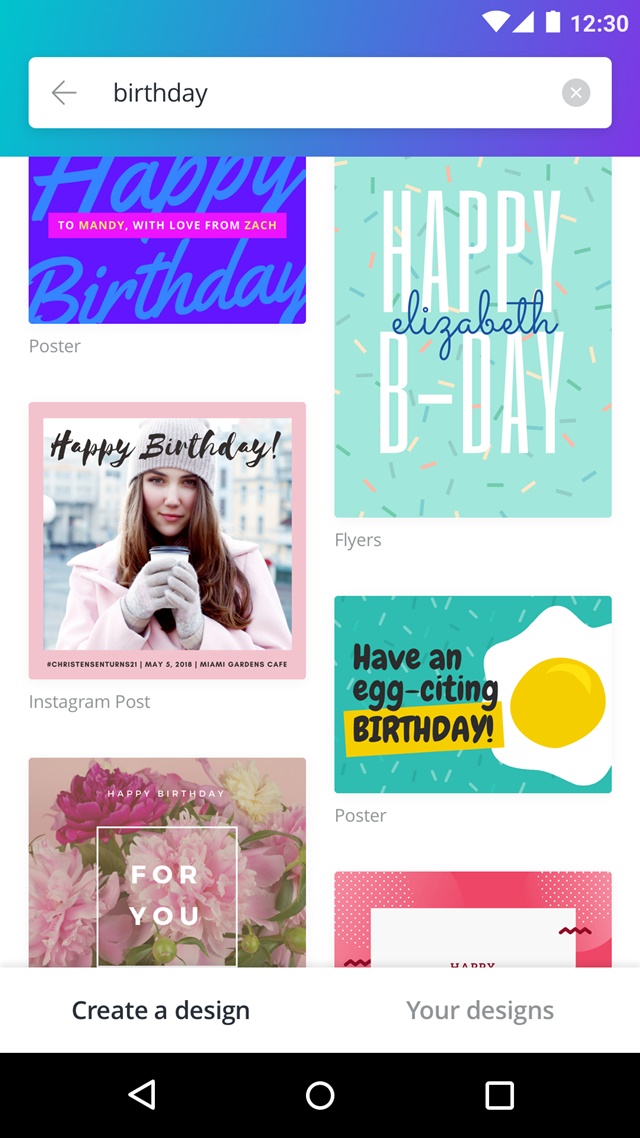This screenshot has height=1138, width=640.
Task: Clear the birthday search text
Action: (x=575, y=93)
